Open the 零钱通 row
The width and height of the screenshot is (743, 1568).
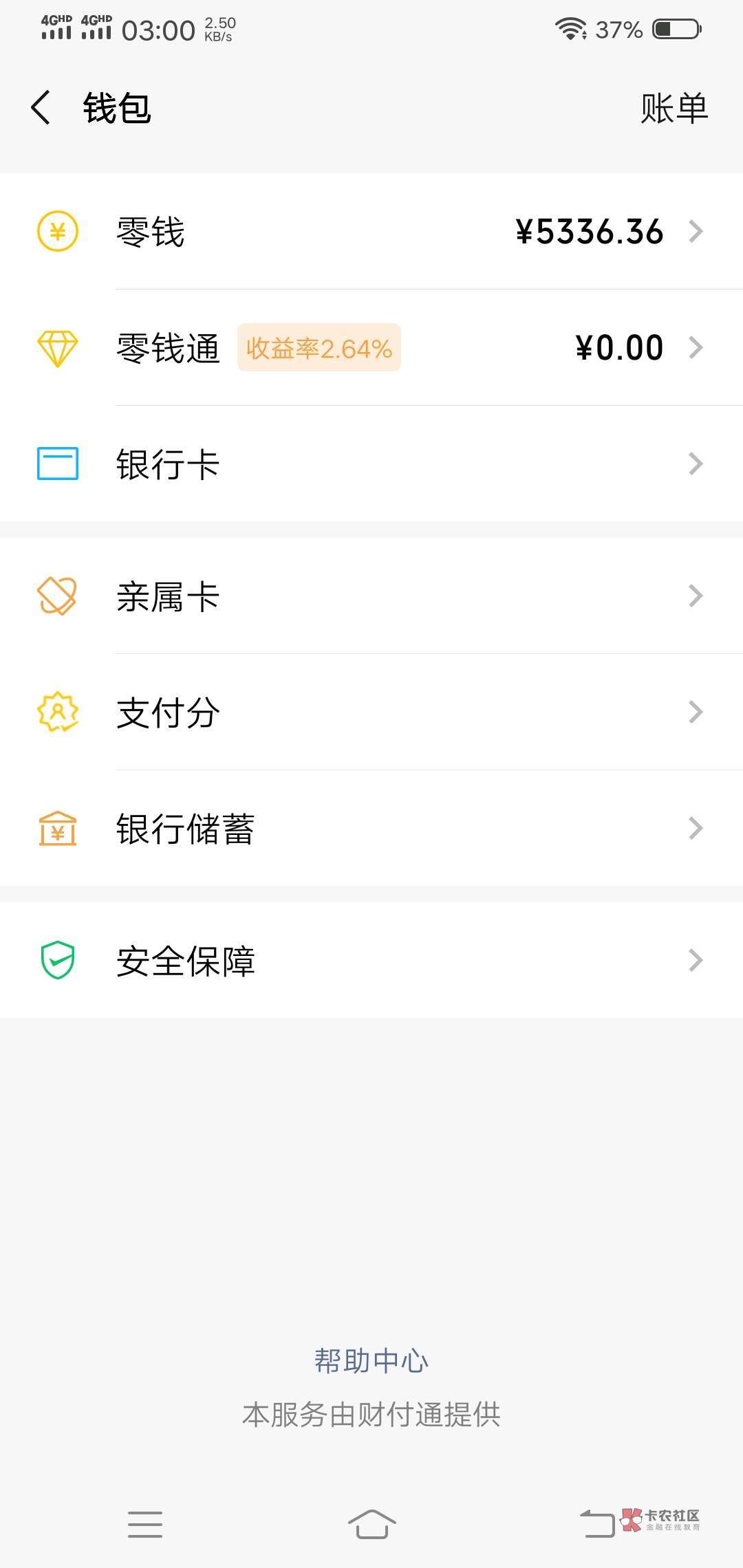(x=371, y=347)
